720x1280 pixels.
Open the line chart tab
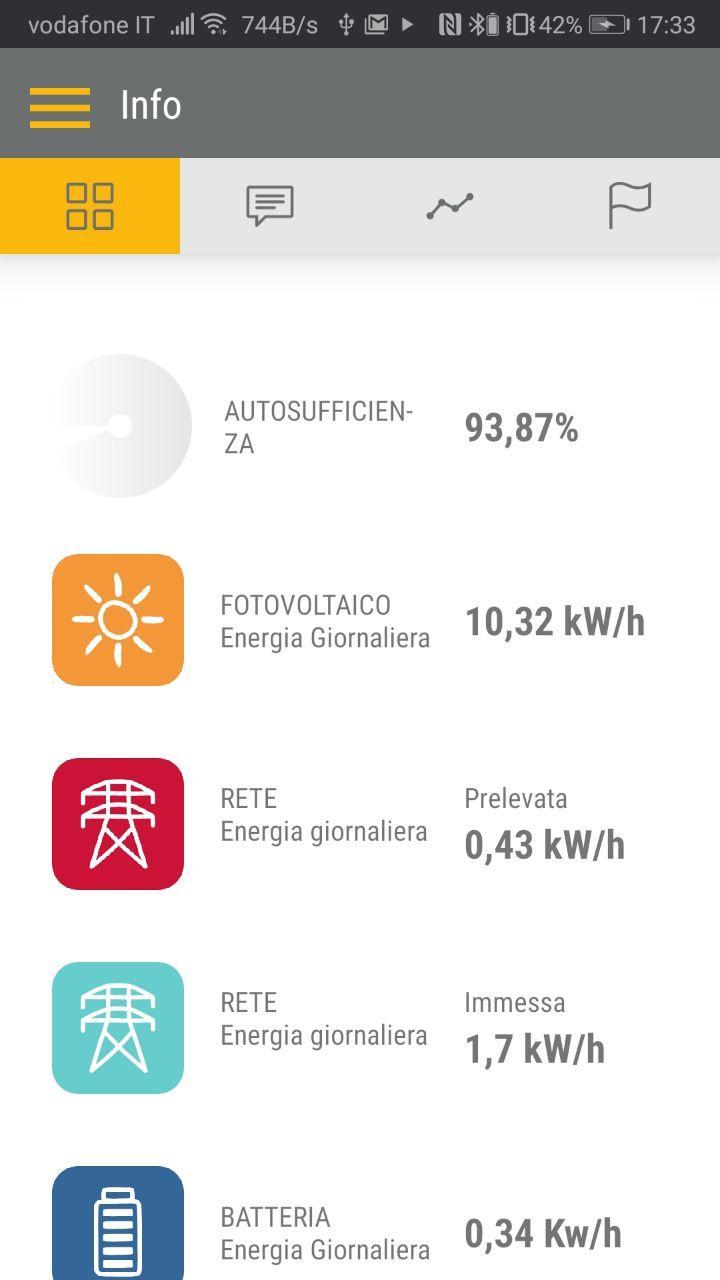(450, 206)
